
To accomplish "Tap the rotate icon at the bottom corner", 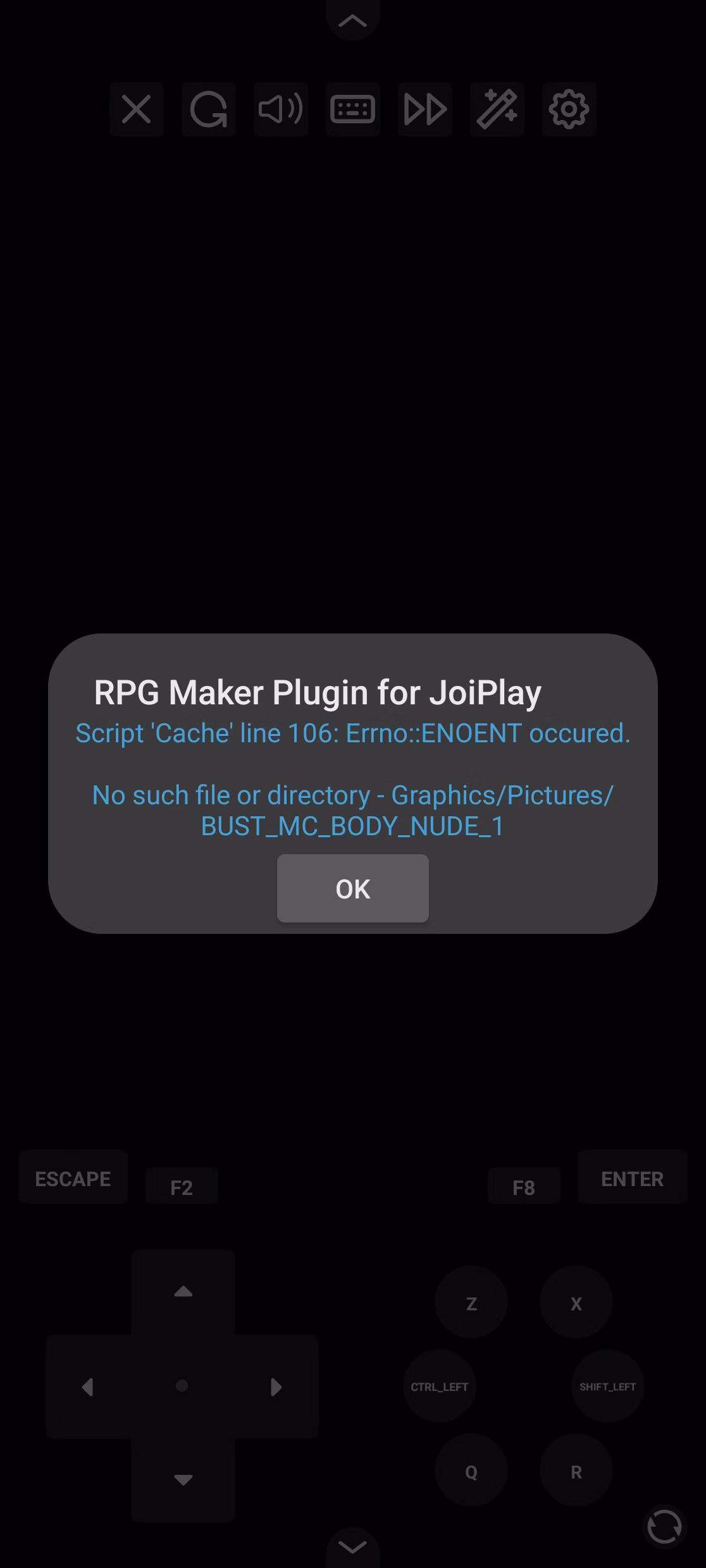I will click(664, 1526).
